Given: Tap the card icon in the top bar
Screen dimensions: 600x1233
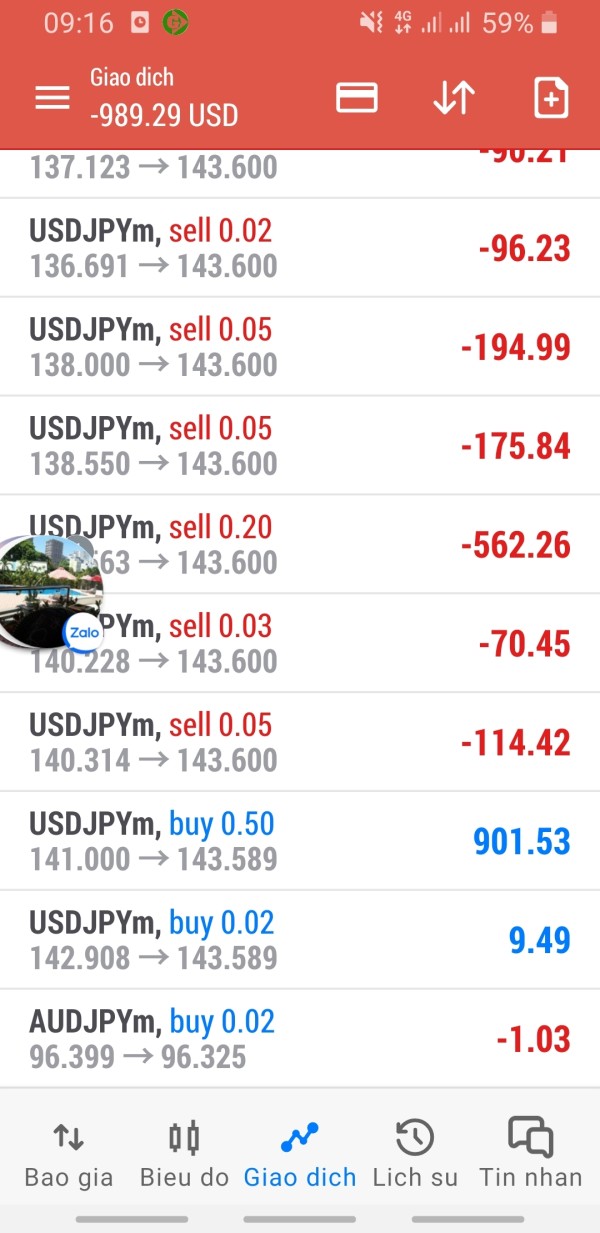Looking at the screenshot, I should 356,97.
